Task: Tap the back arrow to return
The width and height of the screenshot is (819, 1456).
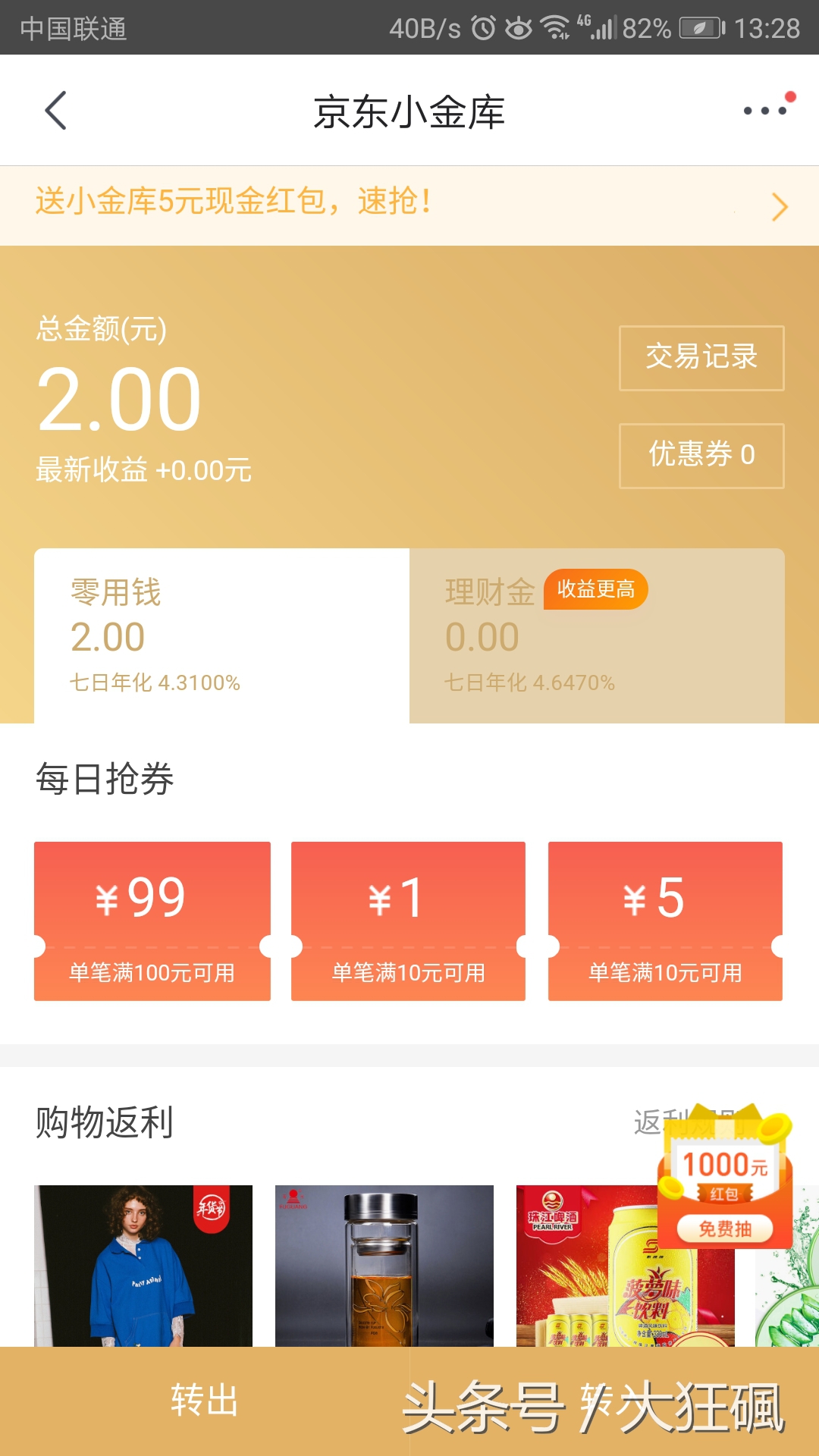Action: (55, 110)
